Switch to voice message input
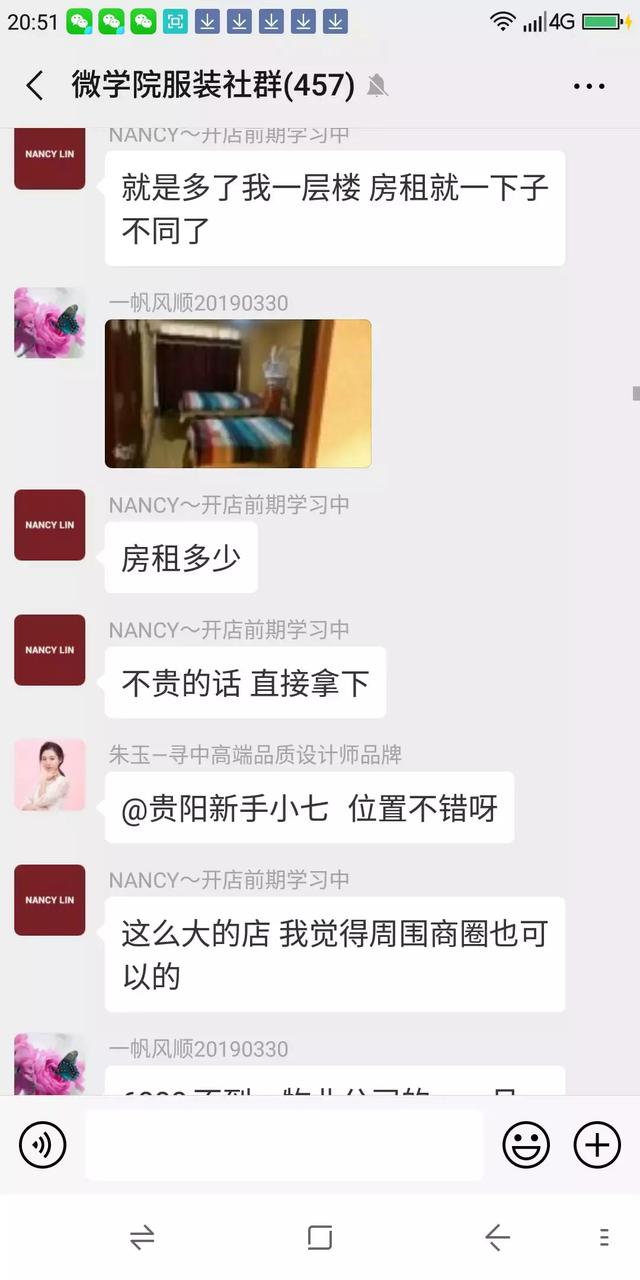 43,1145
